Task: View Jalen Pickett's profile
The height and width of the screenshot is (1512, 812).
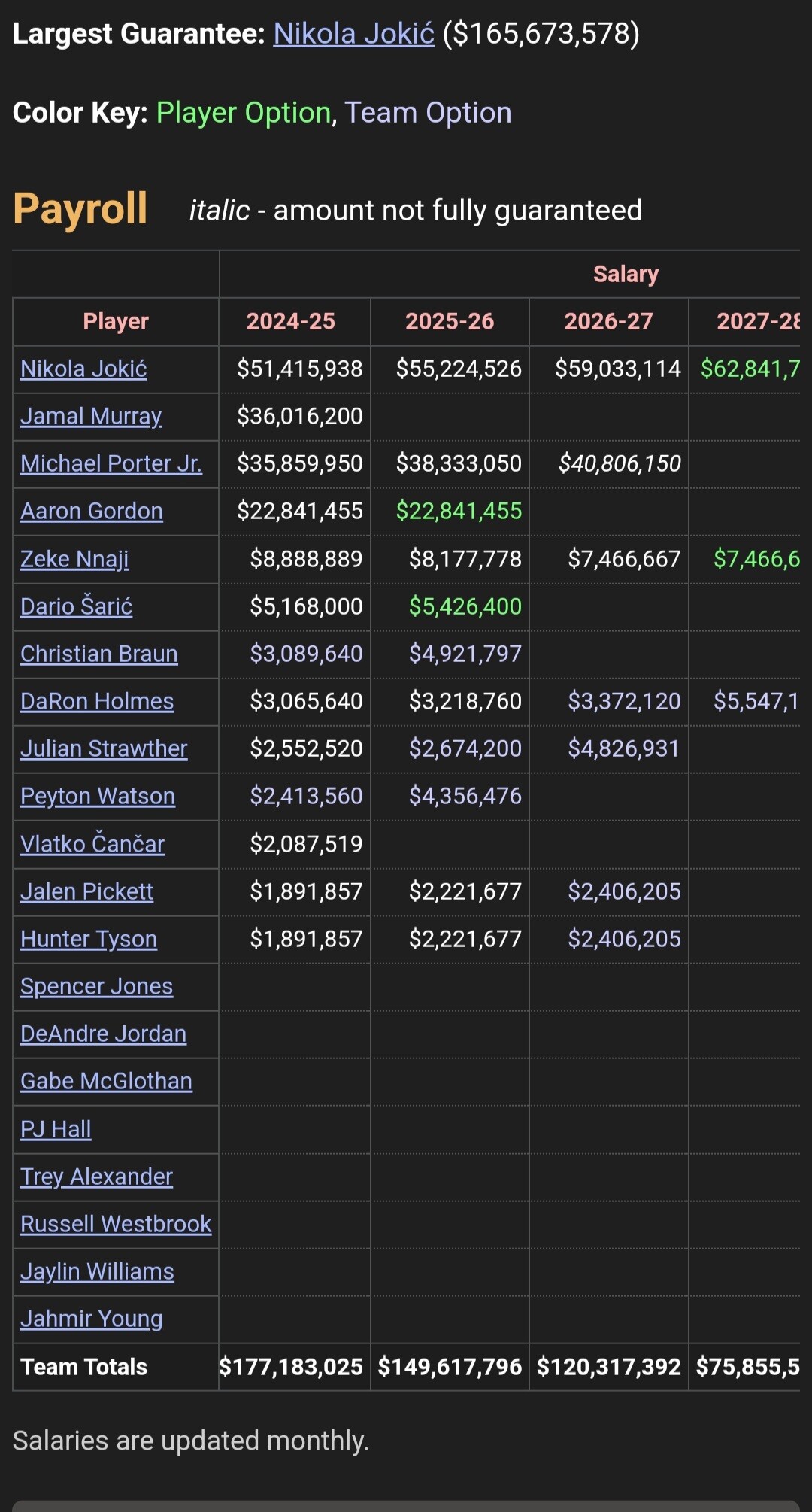Action: (86, 891)
